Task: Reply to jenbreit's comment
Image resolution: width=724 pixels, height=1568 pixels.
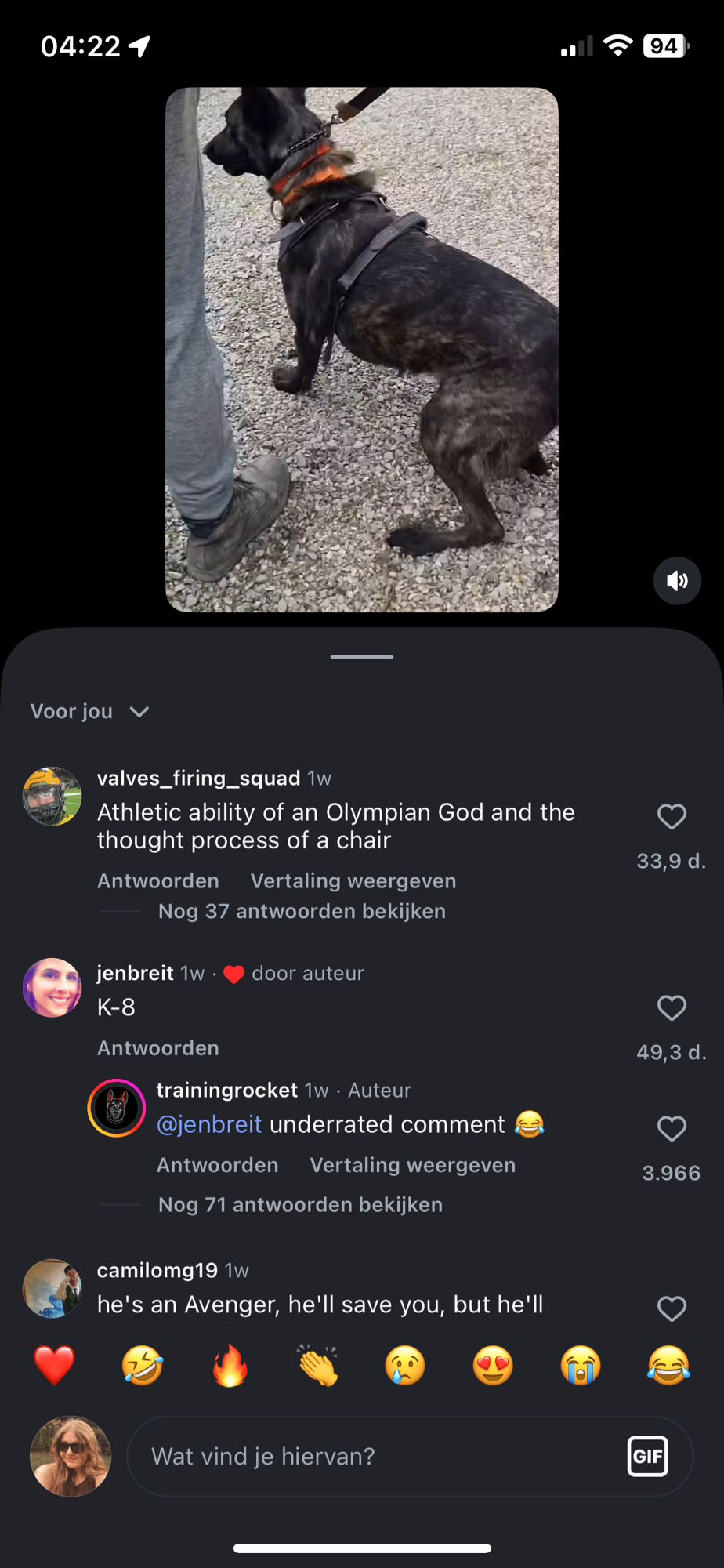Action: click(158, 1048)
